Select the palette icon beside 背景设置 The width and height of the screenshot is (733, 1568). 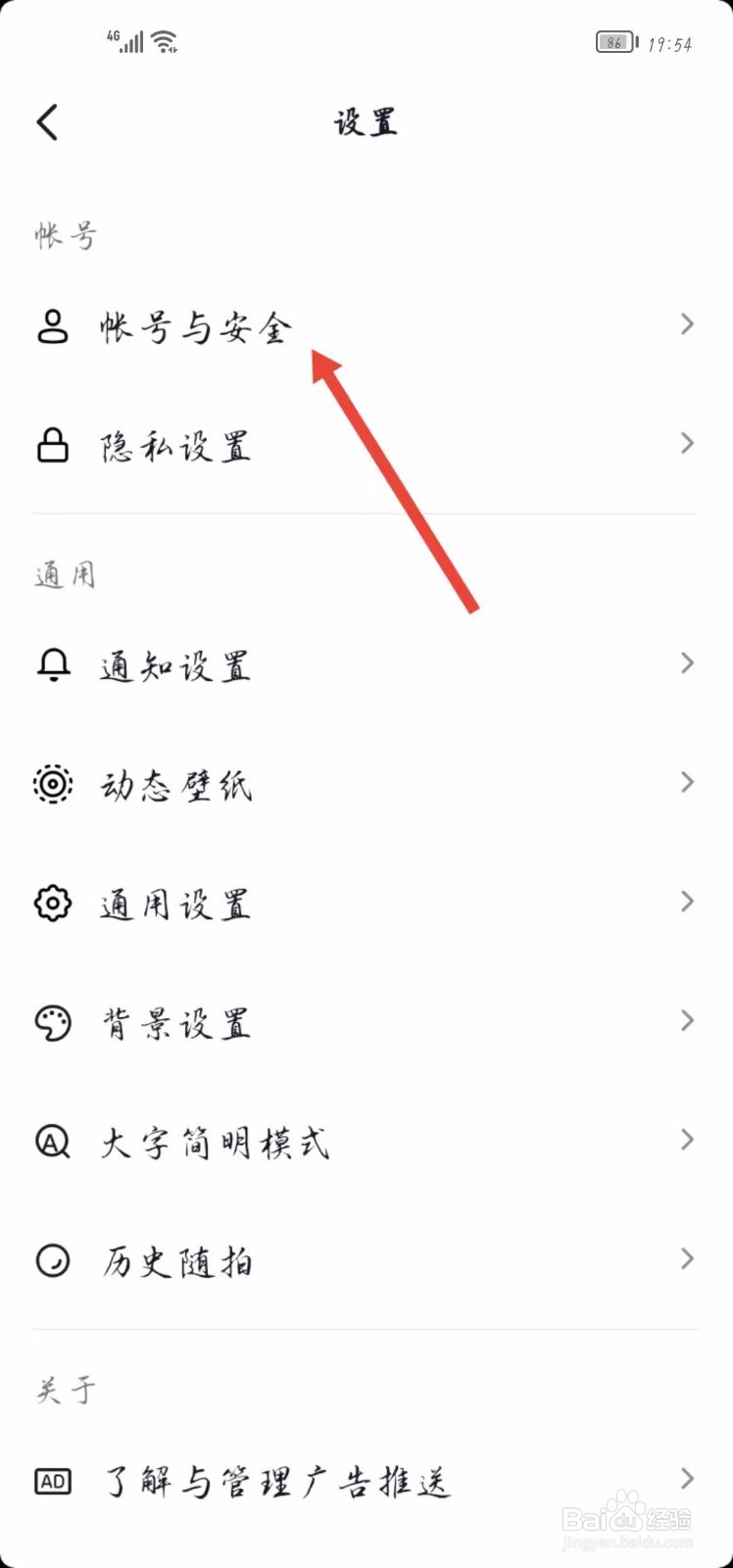click(x=52, y=1022)
